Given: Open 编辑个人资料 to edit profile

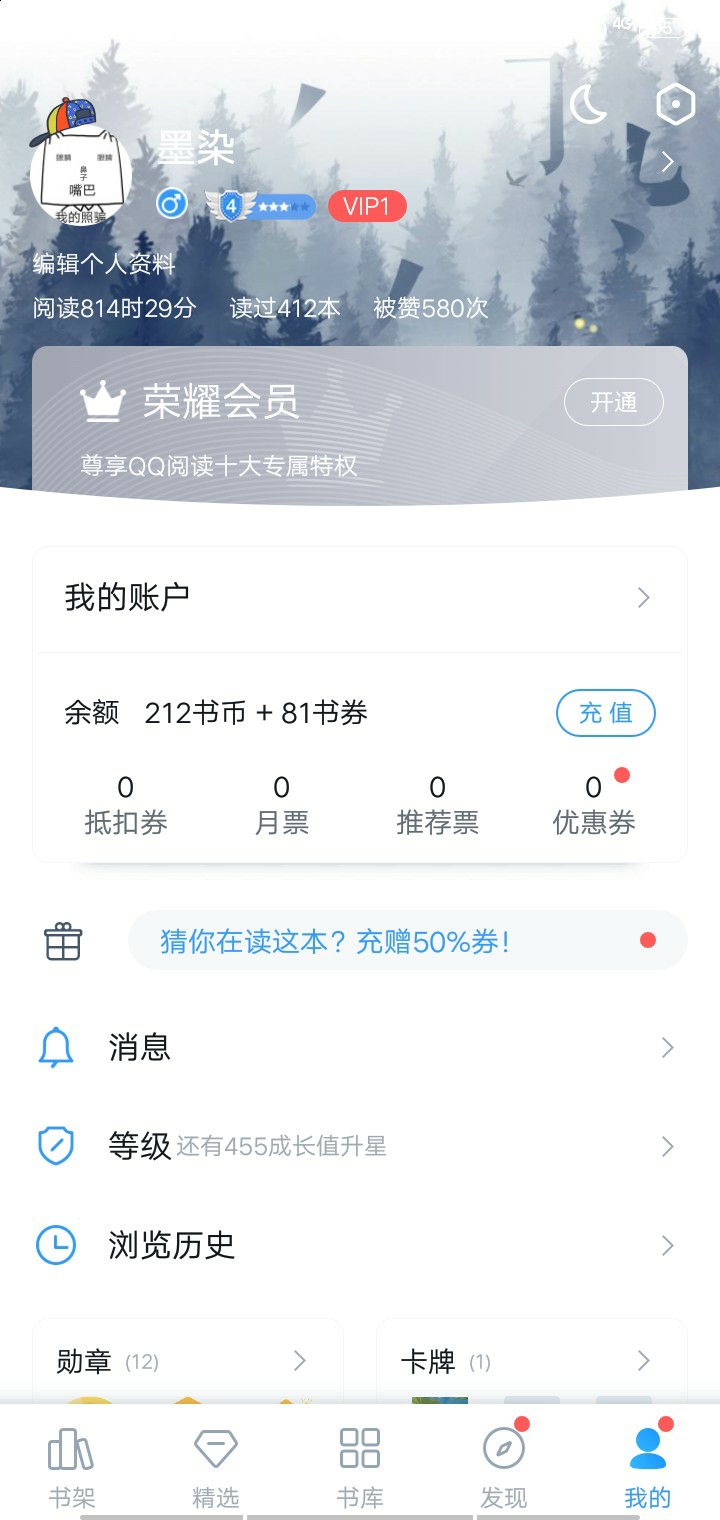Looking at the screenshot, I should 104,264.
